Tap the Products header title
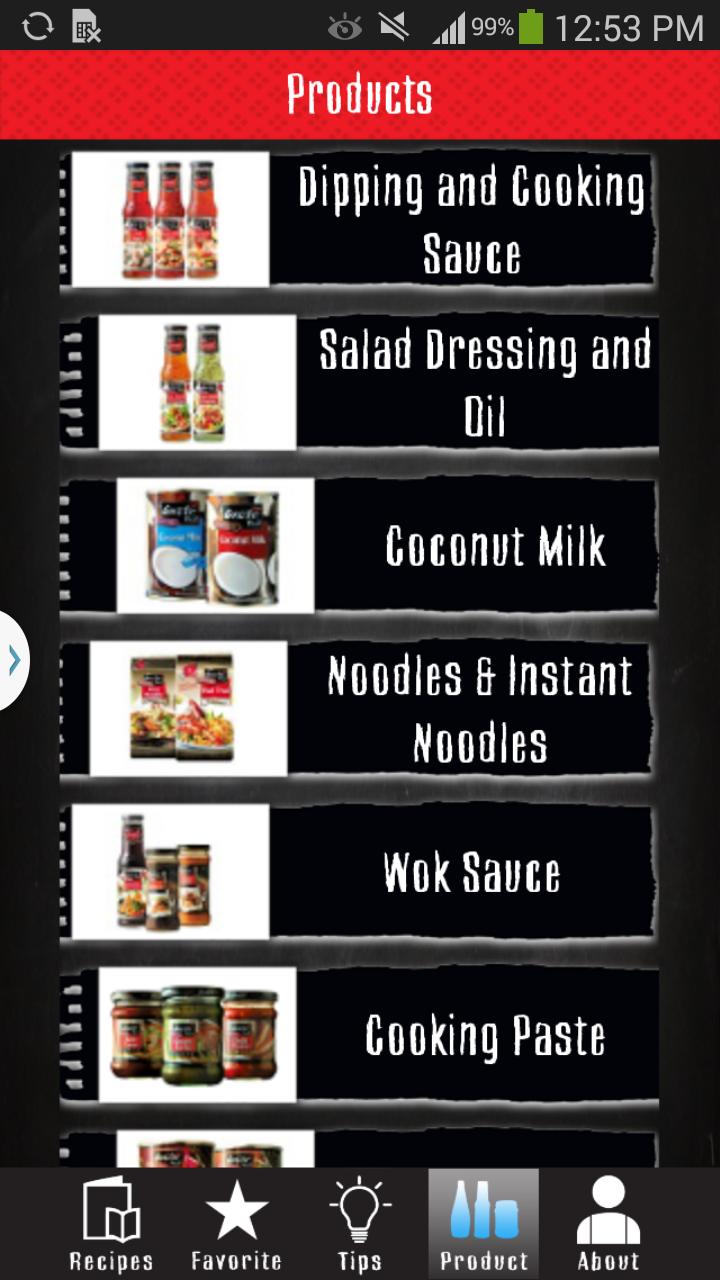Screen dimensions: 720x1280 point(360,94)
